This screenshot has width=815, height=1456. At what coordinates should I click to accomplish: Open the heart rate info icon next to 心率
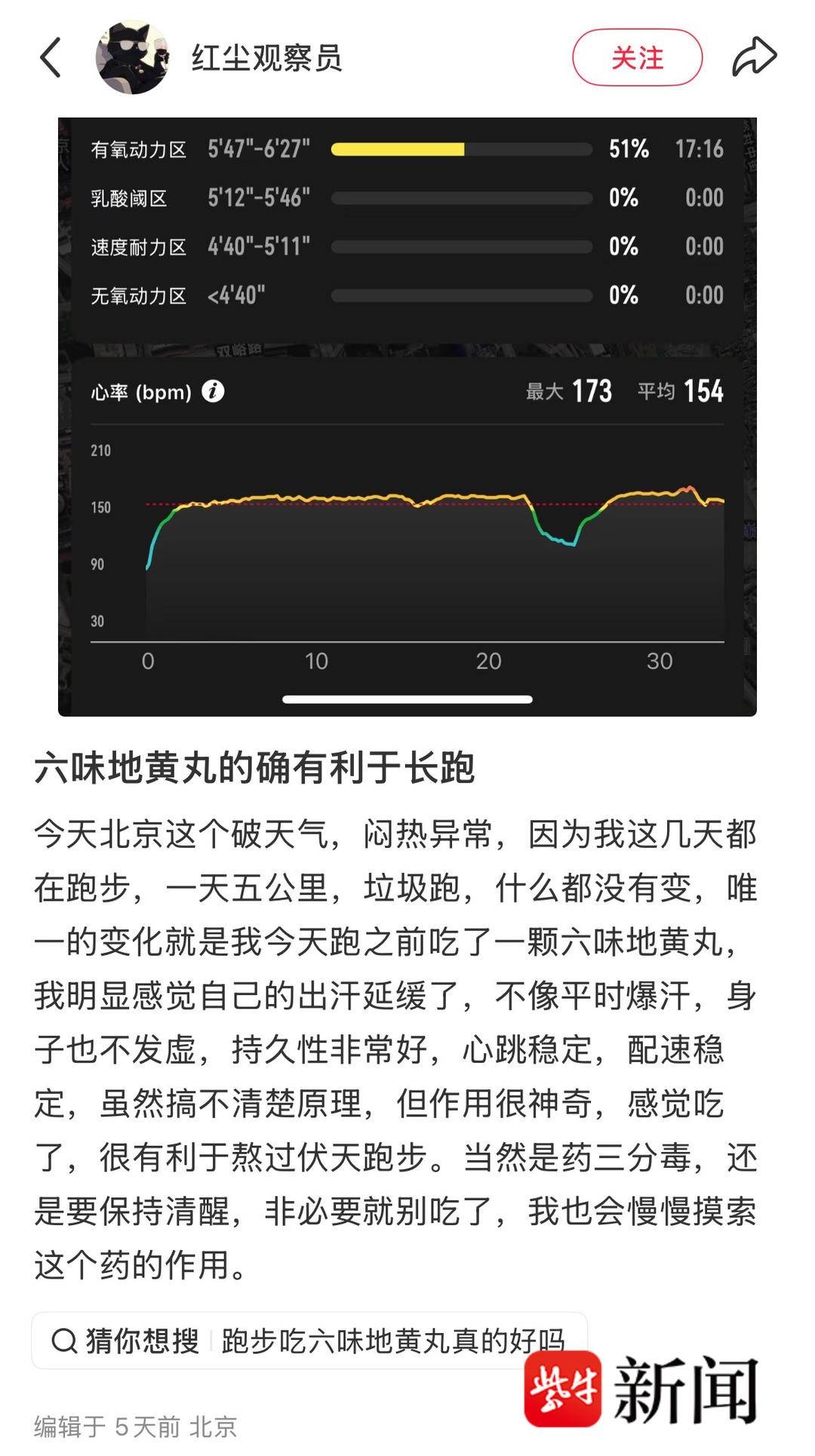(214, 392)
